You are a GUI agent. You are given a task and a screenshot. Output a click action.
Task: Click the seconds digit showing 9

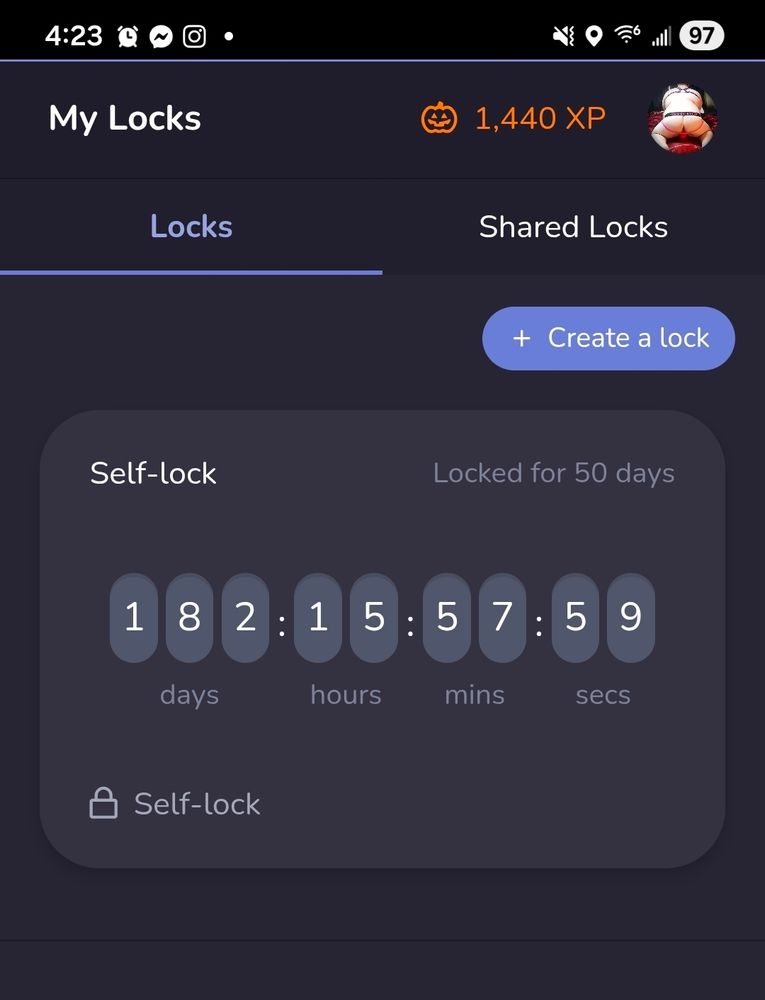click(x=631, y=617)
